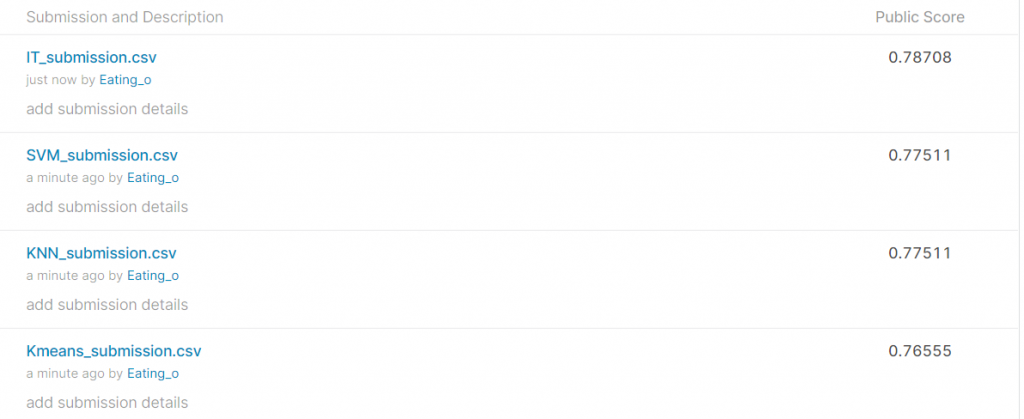Open the Kmeans_submission.csv file link

click(x=114, y=352)
